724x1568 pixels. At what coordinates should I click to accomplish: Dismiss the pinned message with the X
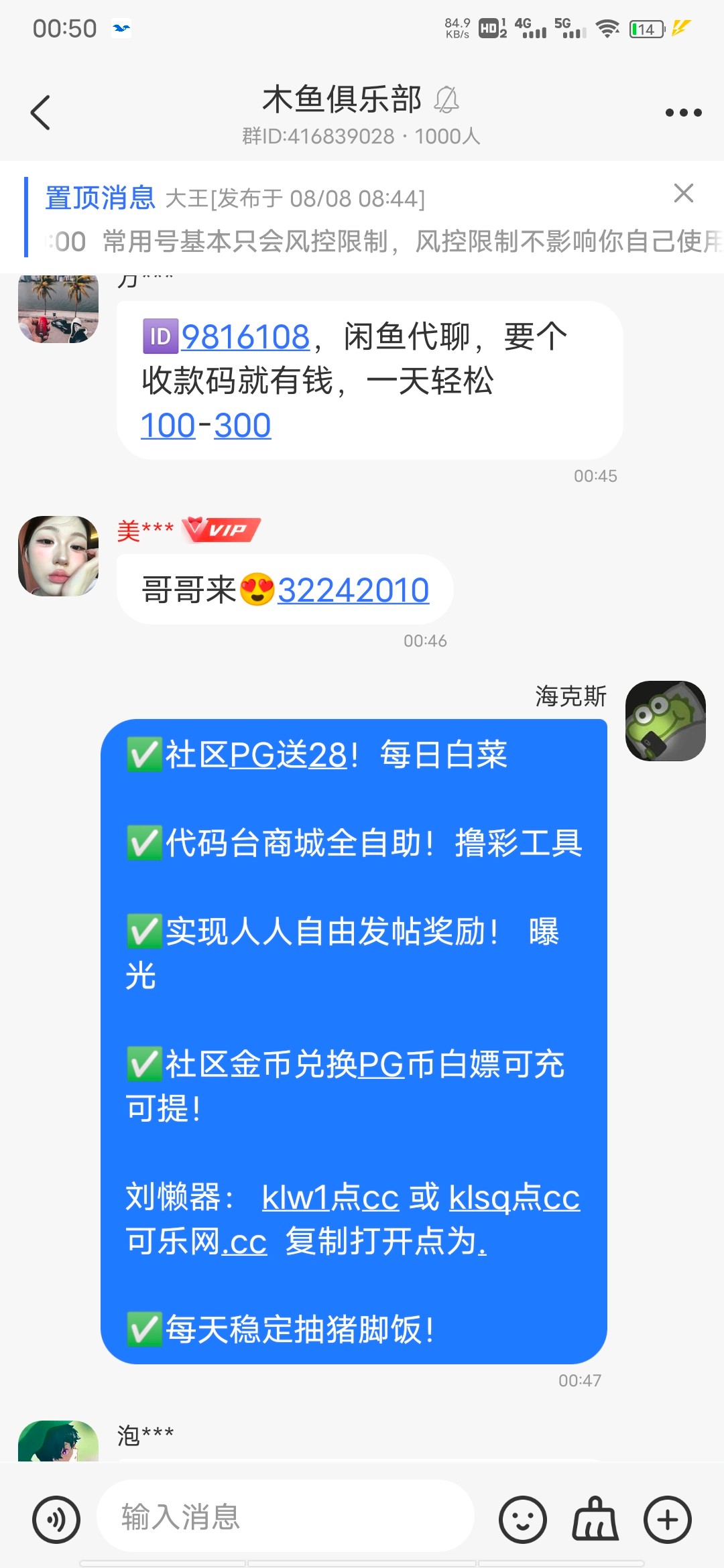point(682,194)
